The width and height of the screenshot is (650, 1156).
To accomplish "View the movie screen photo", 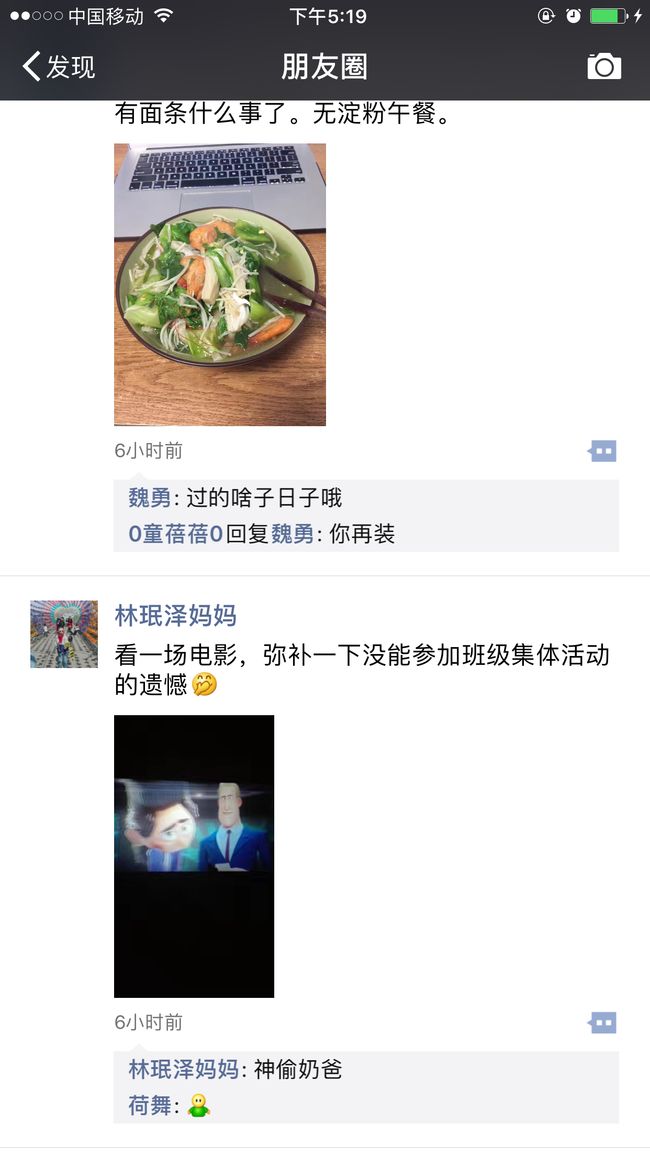I will (194, 856).
